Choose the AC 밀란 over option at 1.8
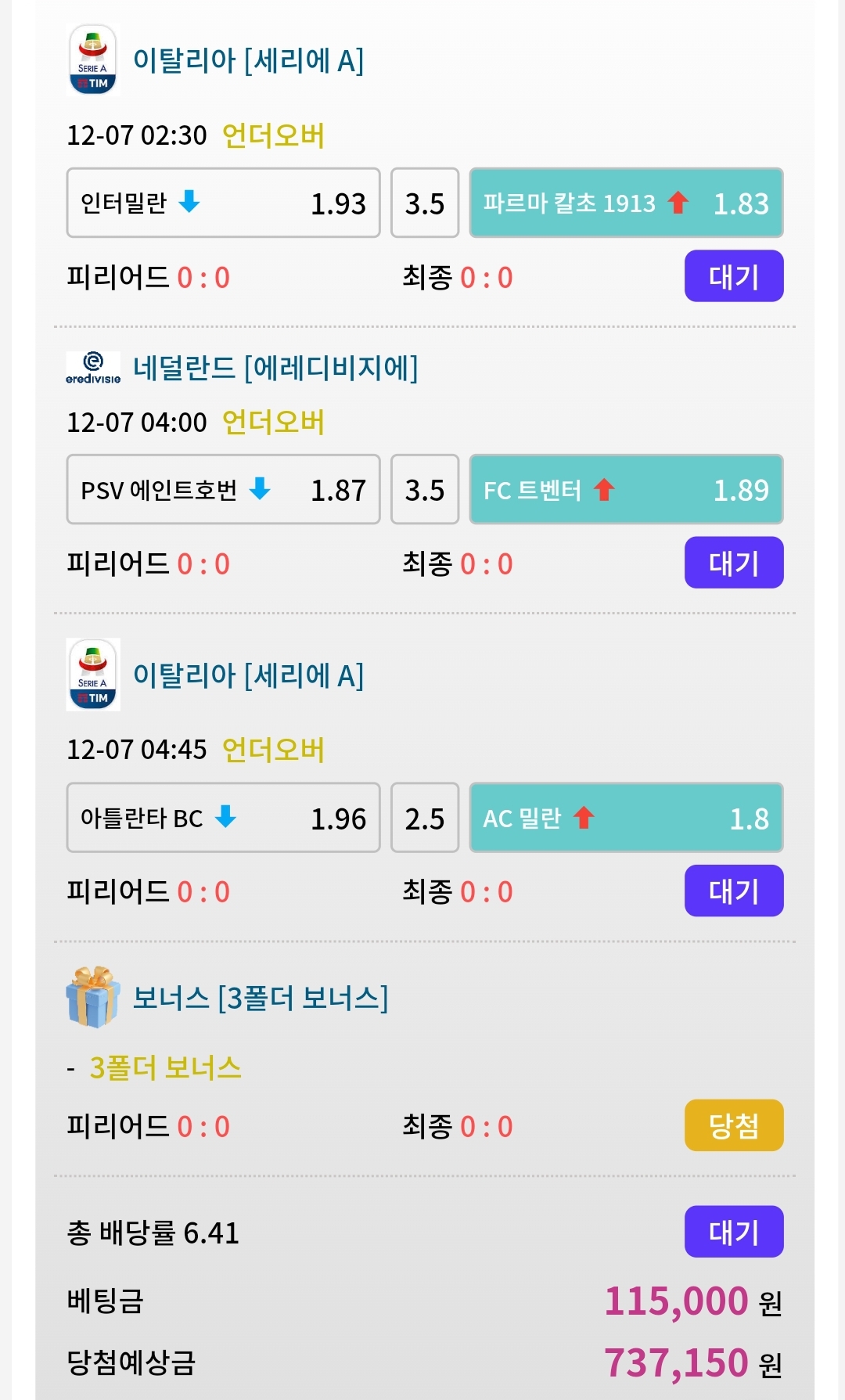 coord(626,818)
